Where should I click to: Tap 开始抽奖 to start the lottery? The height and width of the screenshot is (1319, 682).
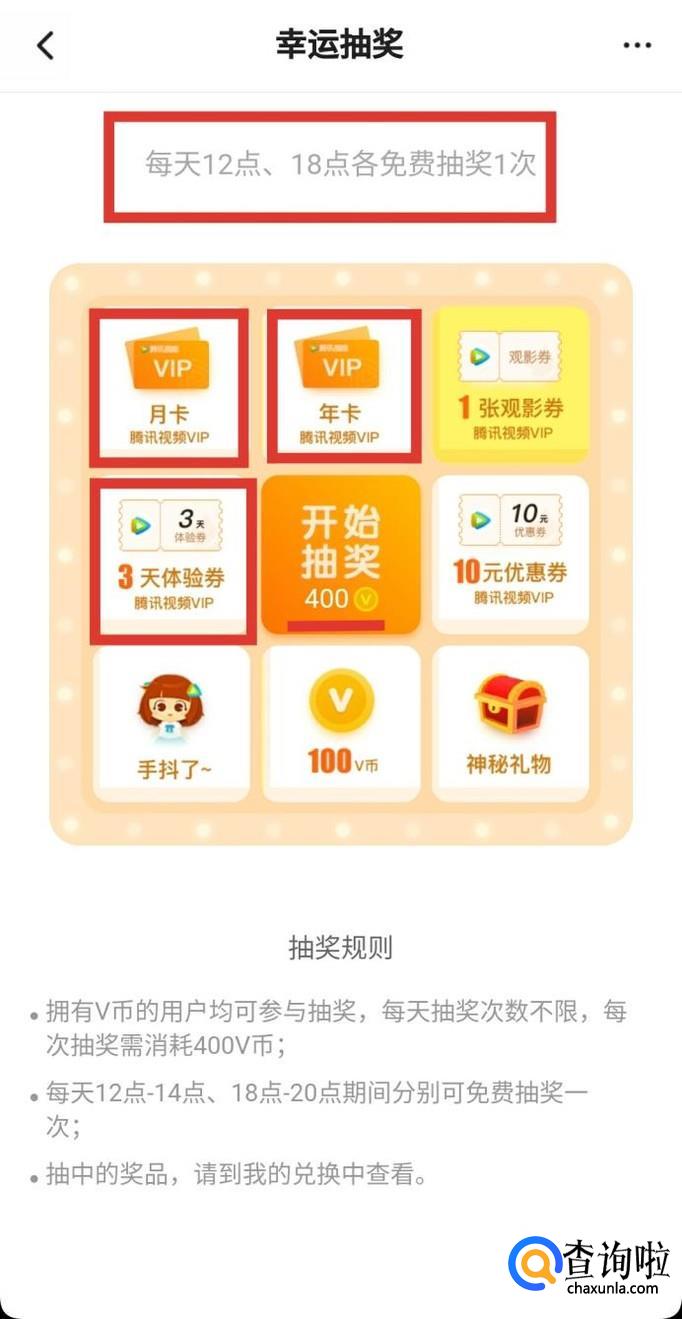pyautogui.click(x=341, y=553)
